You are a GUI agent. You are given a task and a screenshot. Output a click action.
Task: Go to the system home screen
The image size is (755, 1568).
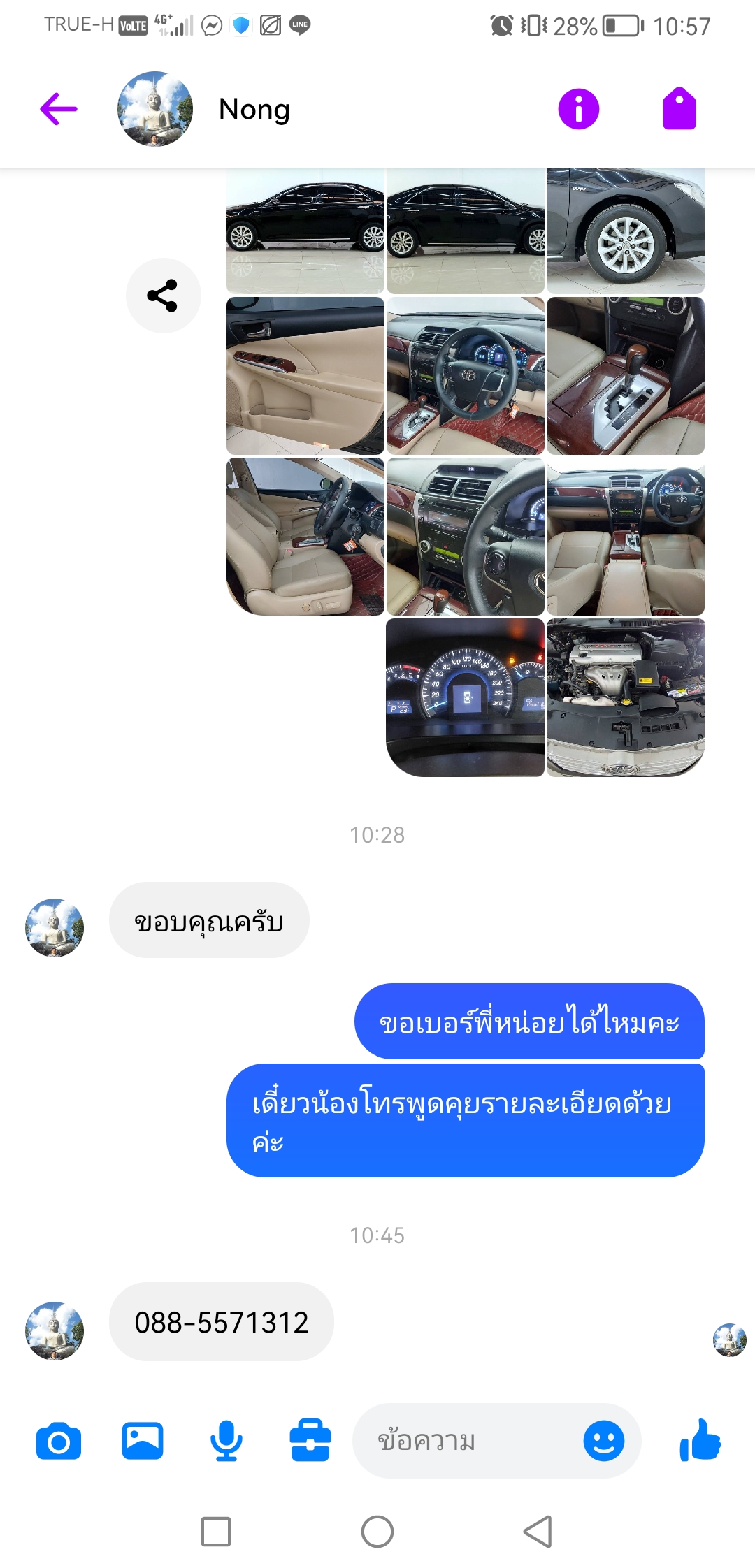[377, 1532]
